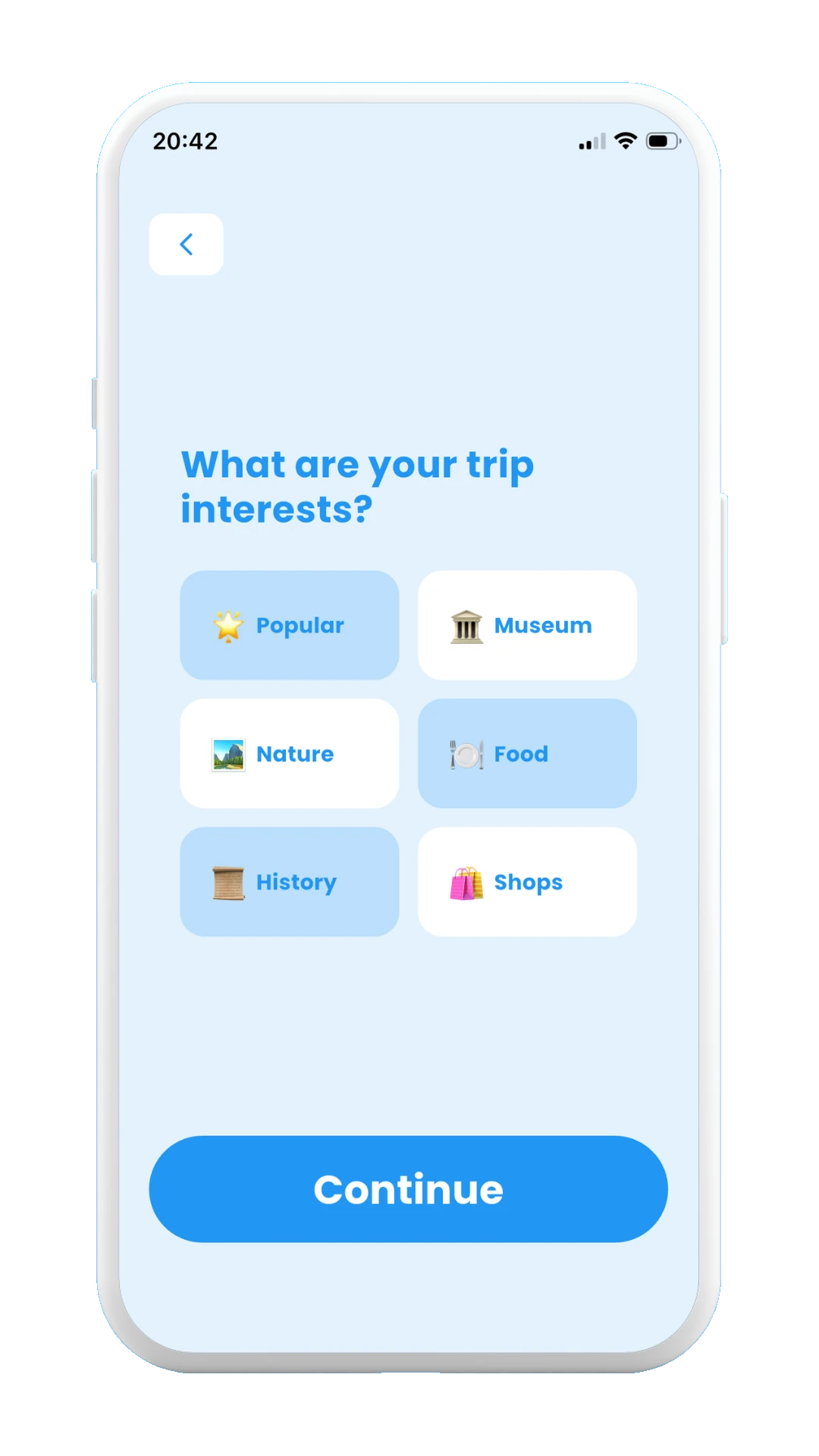Screen dimensions: 819x1456
Task: Select the Popular star icon
Action: 228,625
